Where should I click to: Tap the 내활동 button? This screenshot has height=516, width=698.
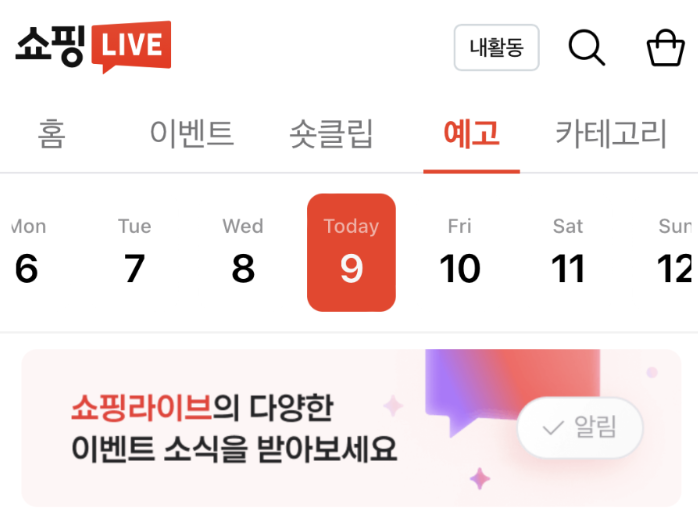(496, 48)
